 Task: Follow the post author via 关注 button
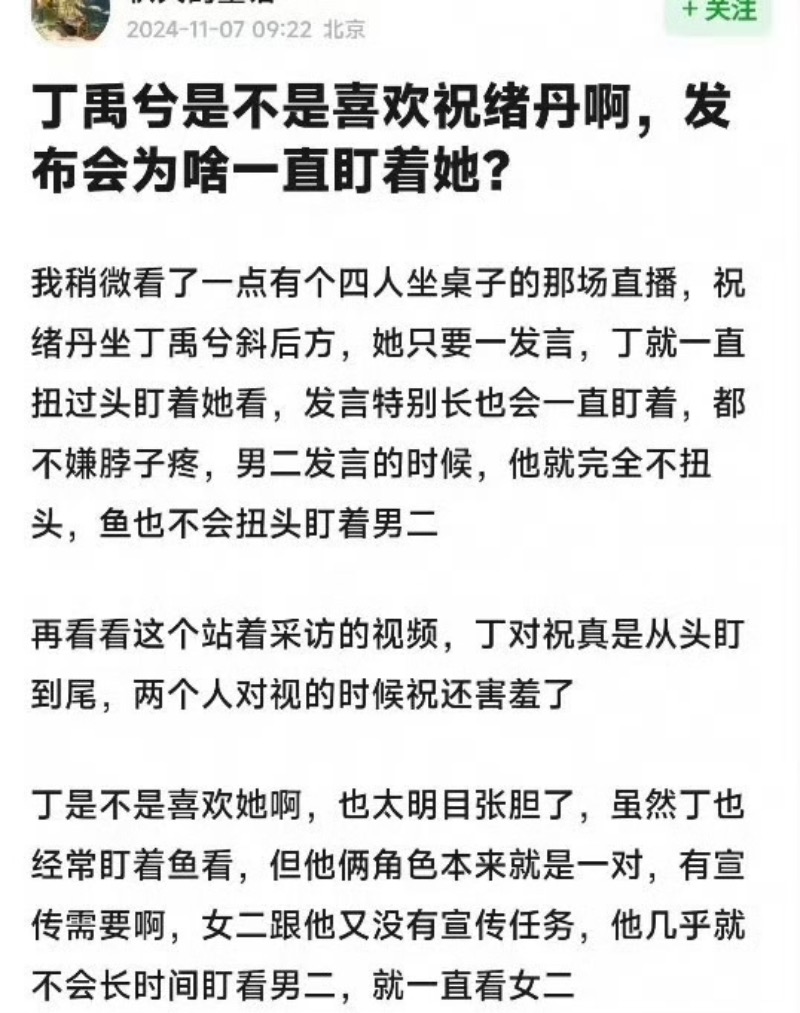pos(718,12)
